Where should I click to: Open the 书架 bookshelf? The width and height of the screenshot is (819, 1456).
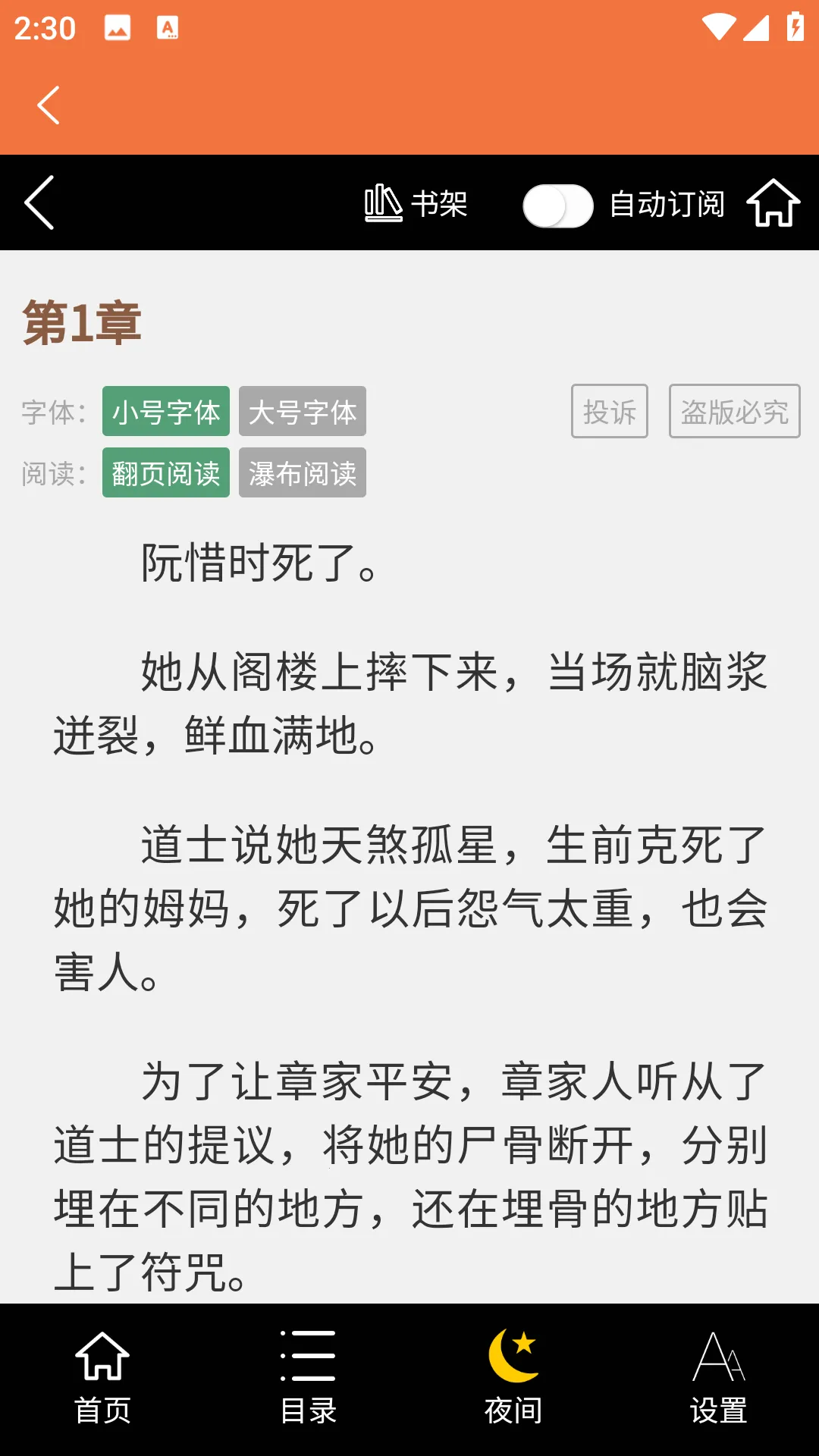point(416,203)
